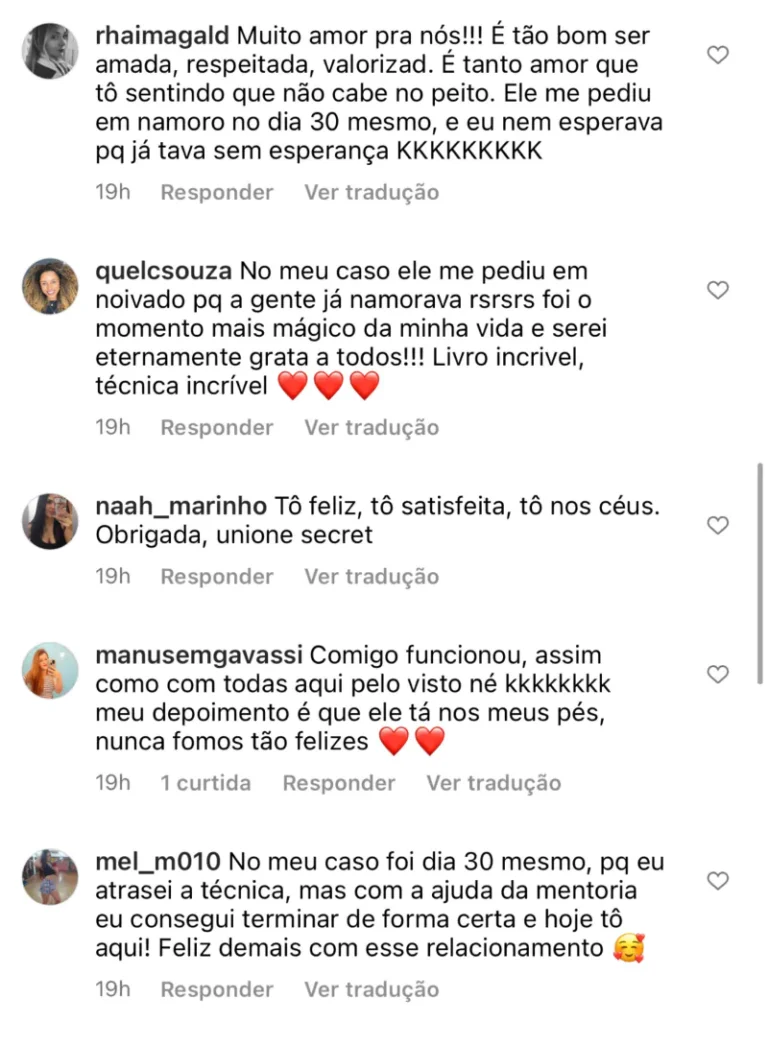The height and width of the screenshot is (1046, 768).
Task: Reply to naah_marinho's comment
Action: coord(217,576)
